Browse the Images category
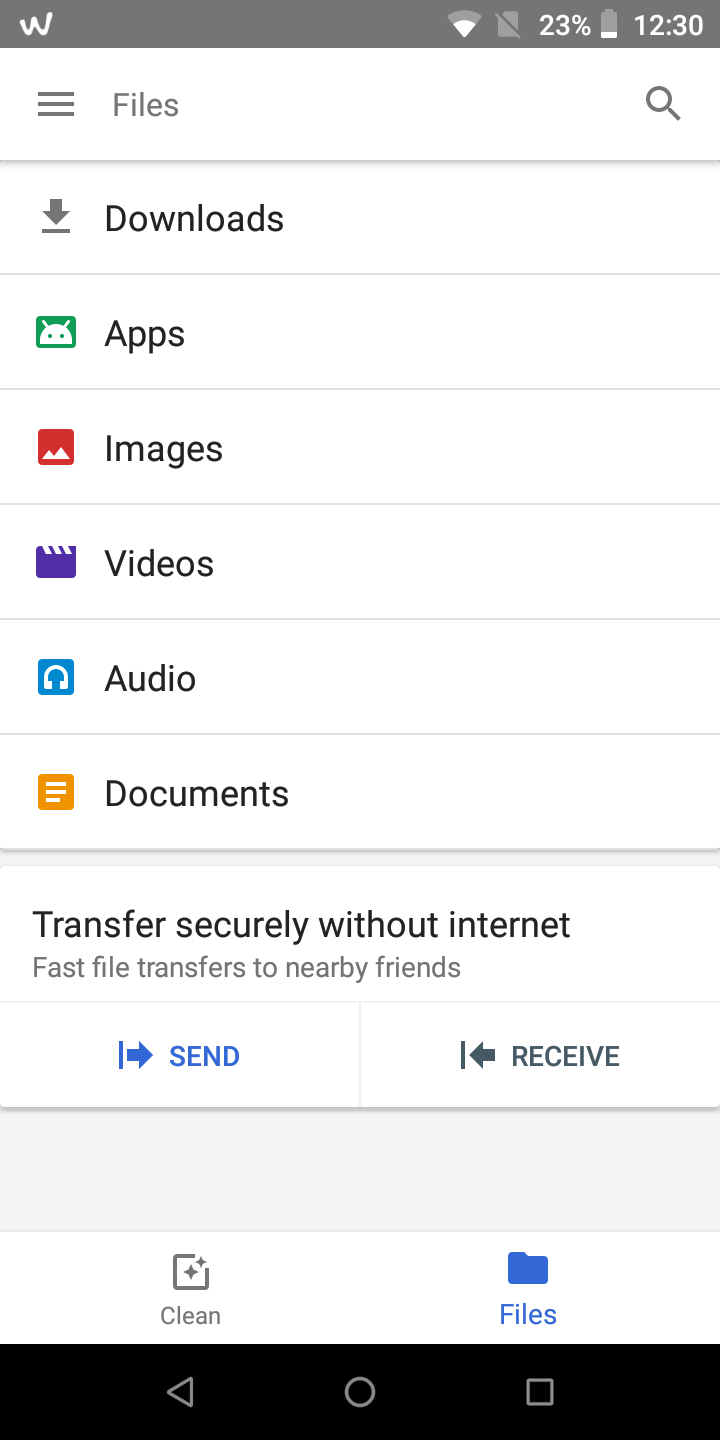720x1440 pixels. point(360,448)
